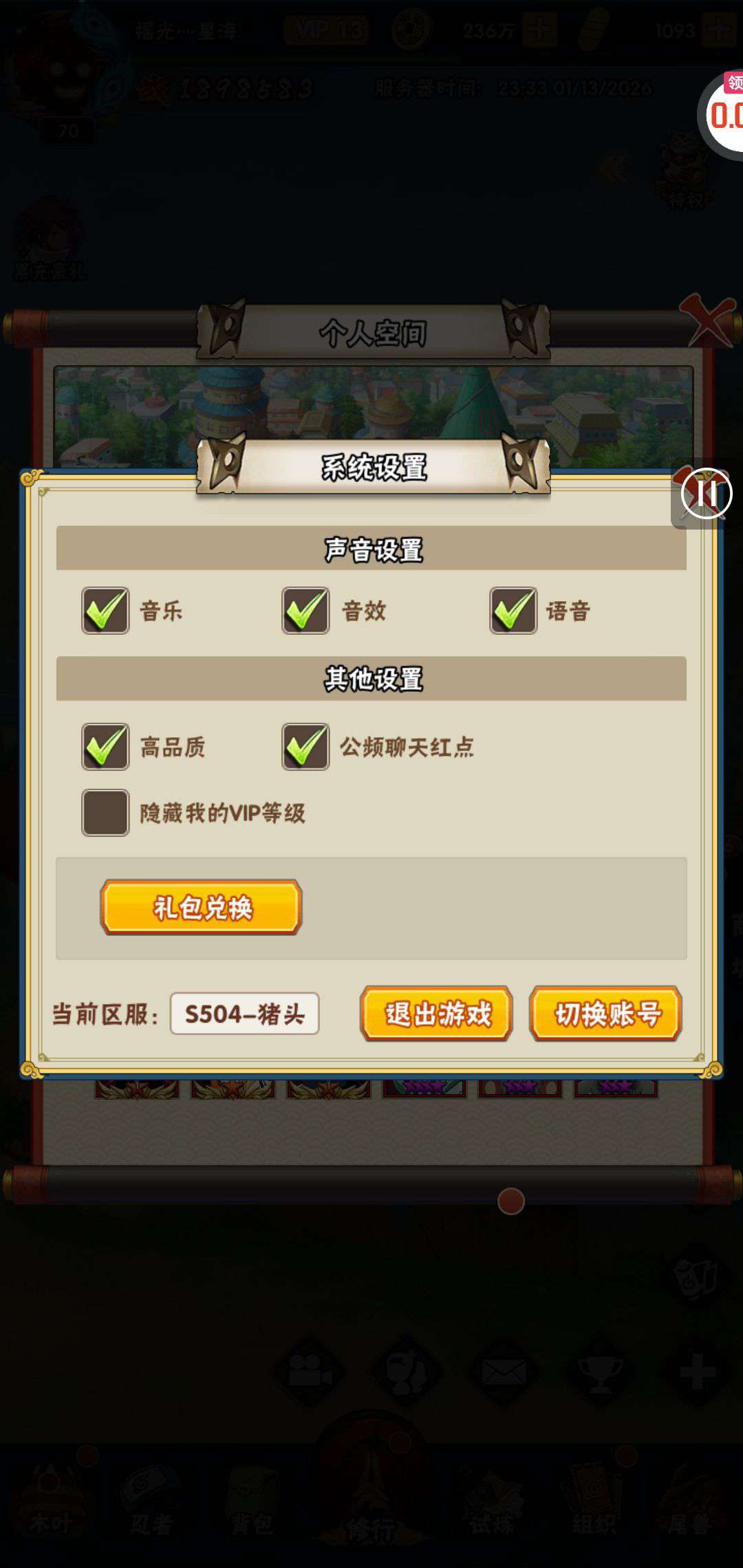Uncheck the 音乐 music checkbox
The image size is (743, 1568).
click(105, 611)
